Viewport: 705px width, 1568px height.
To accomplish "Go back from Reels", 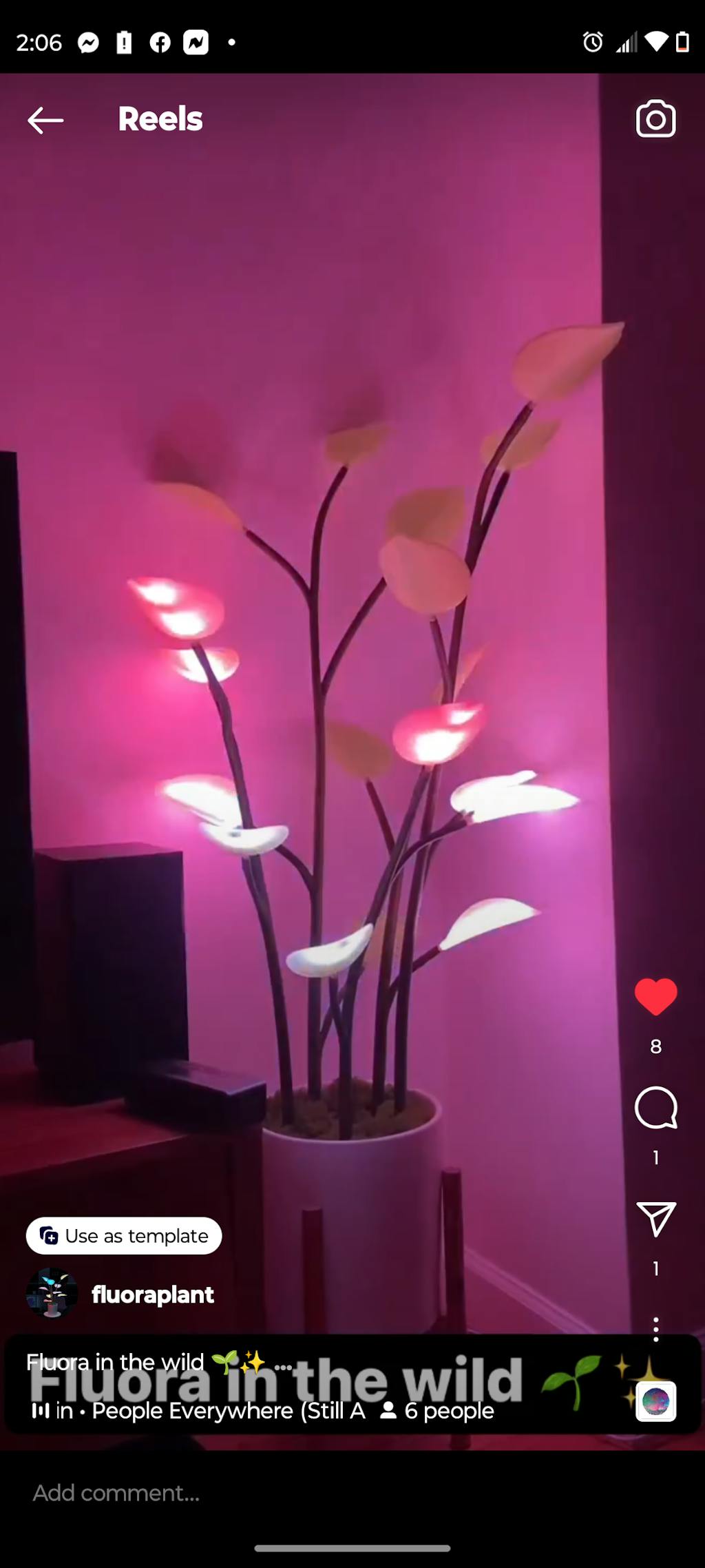I will pos(45,120).
